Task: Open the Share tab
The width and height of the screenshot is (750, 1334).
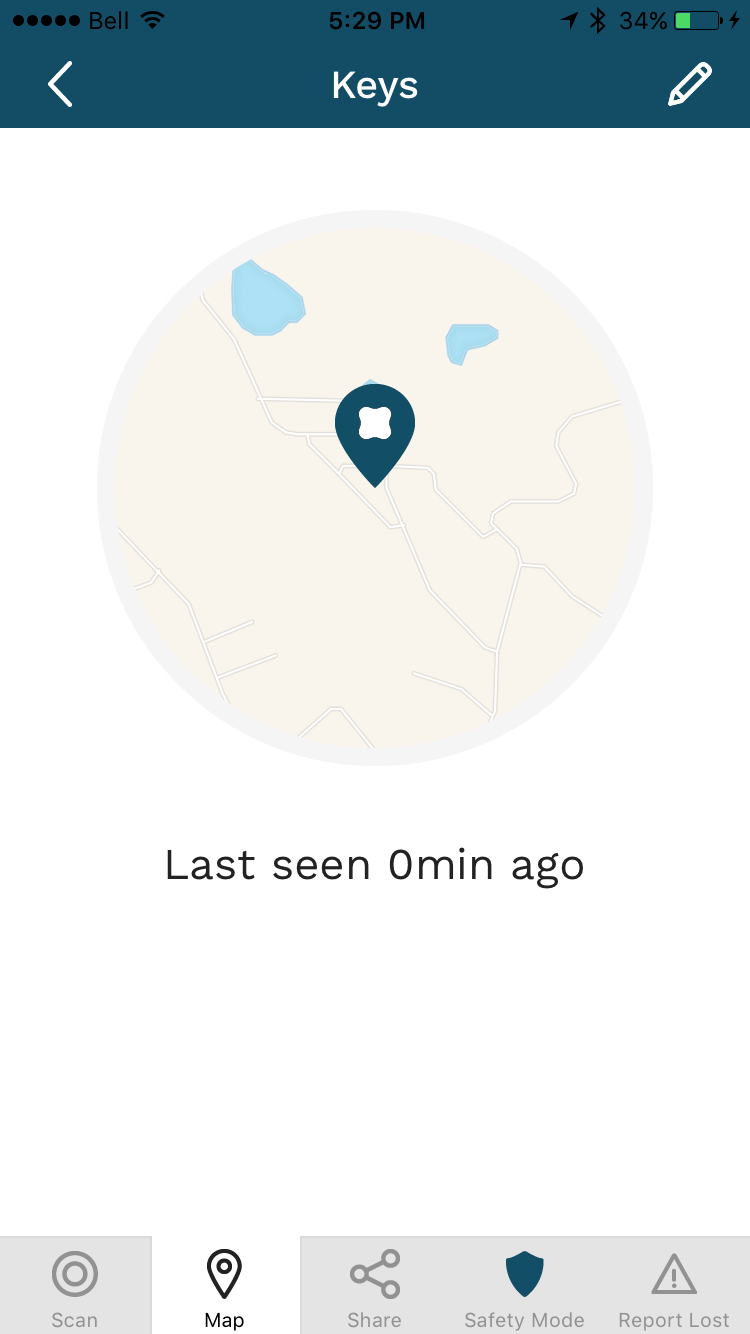Action: pyautogui.click(x=375, y=1286)
